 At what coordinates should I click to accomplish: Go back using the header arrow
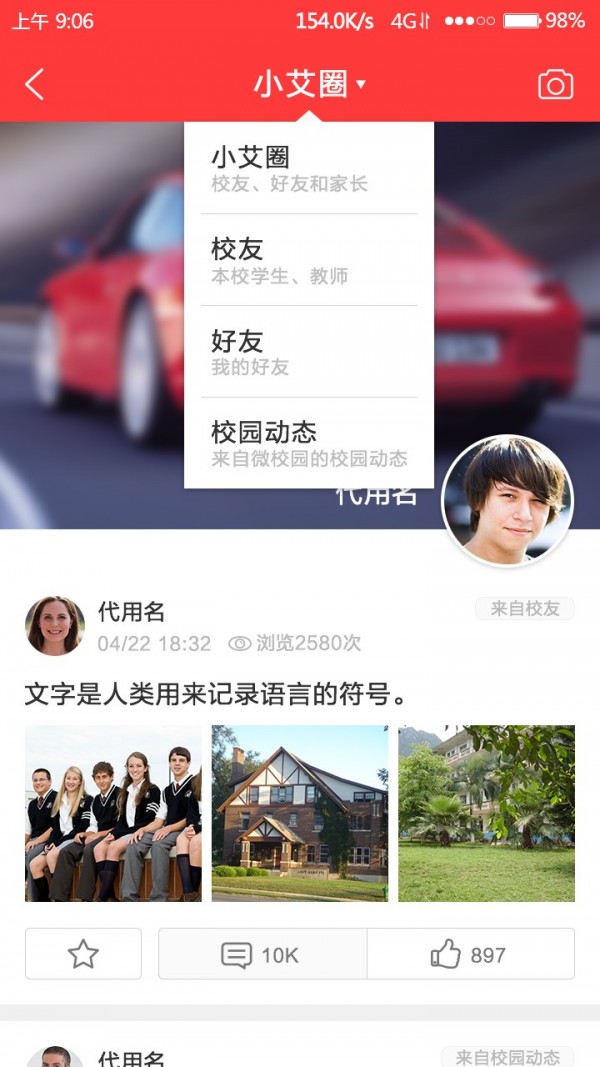click(x=35, y=84)
